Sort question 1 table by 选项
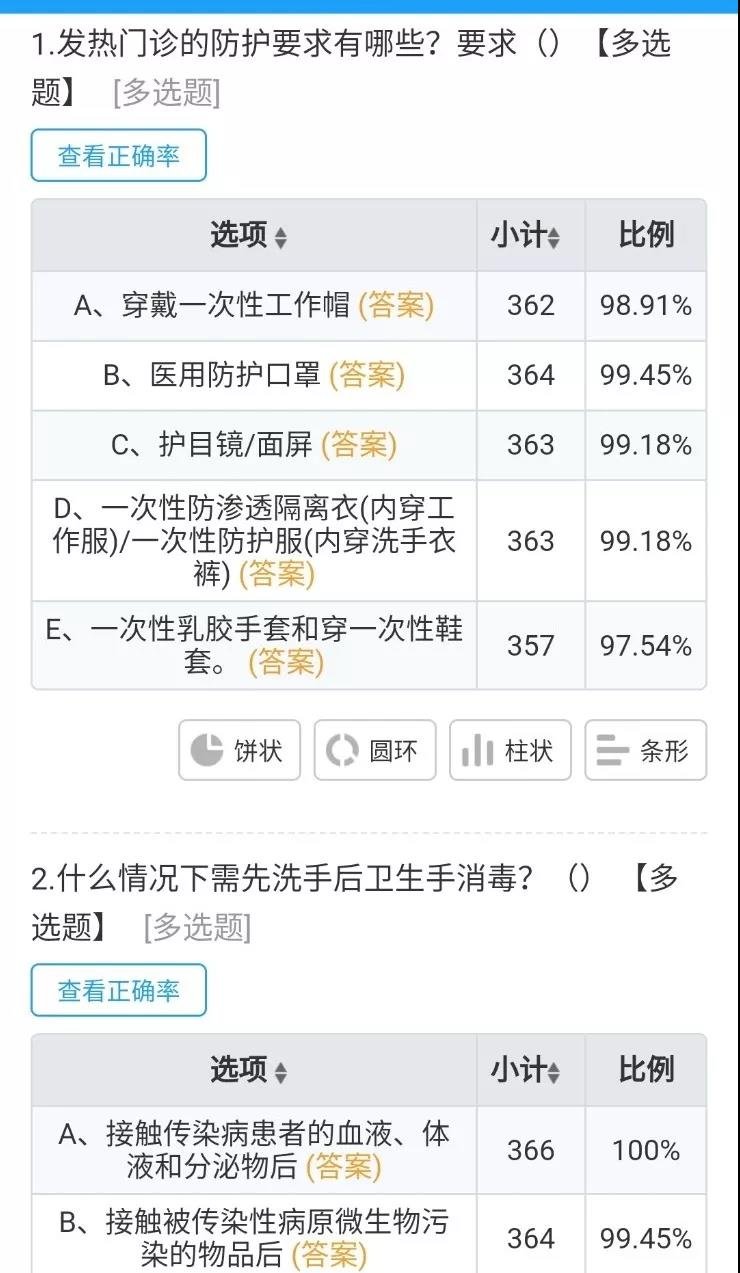 click(x=249, y=236)
